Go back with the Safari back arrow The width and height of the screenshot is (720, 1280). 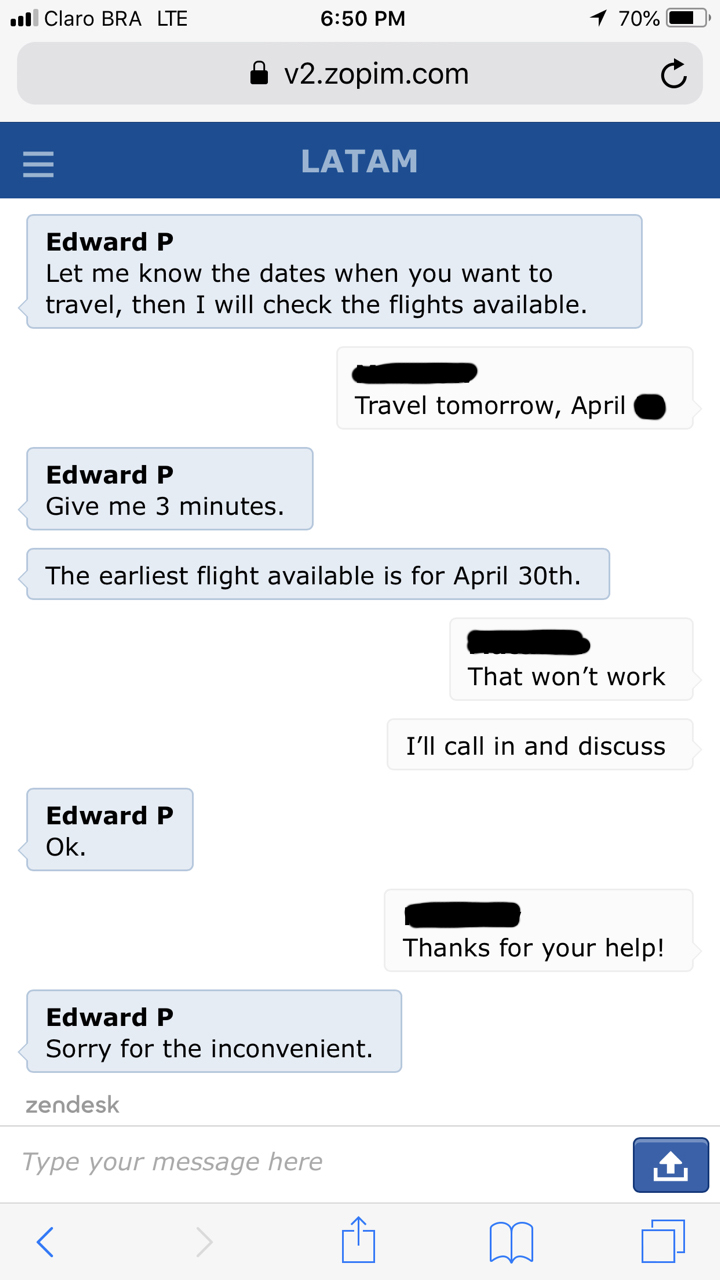point(45,1242)
